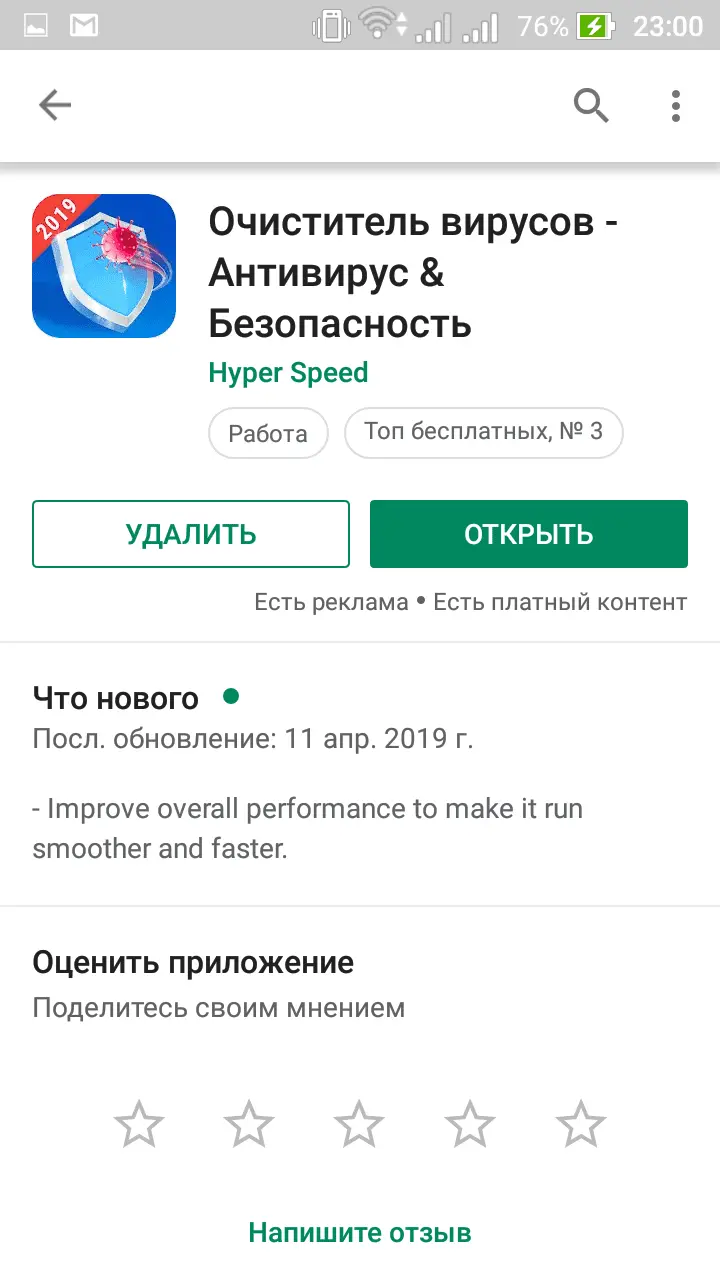Tap the УДАЛИТЬ button
This screenshot has width=720, height=1280.
(191, 534)
